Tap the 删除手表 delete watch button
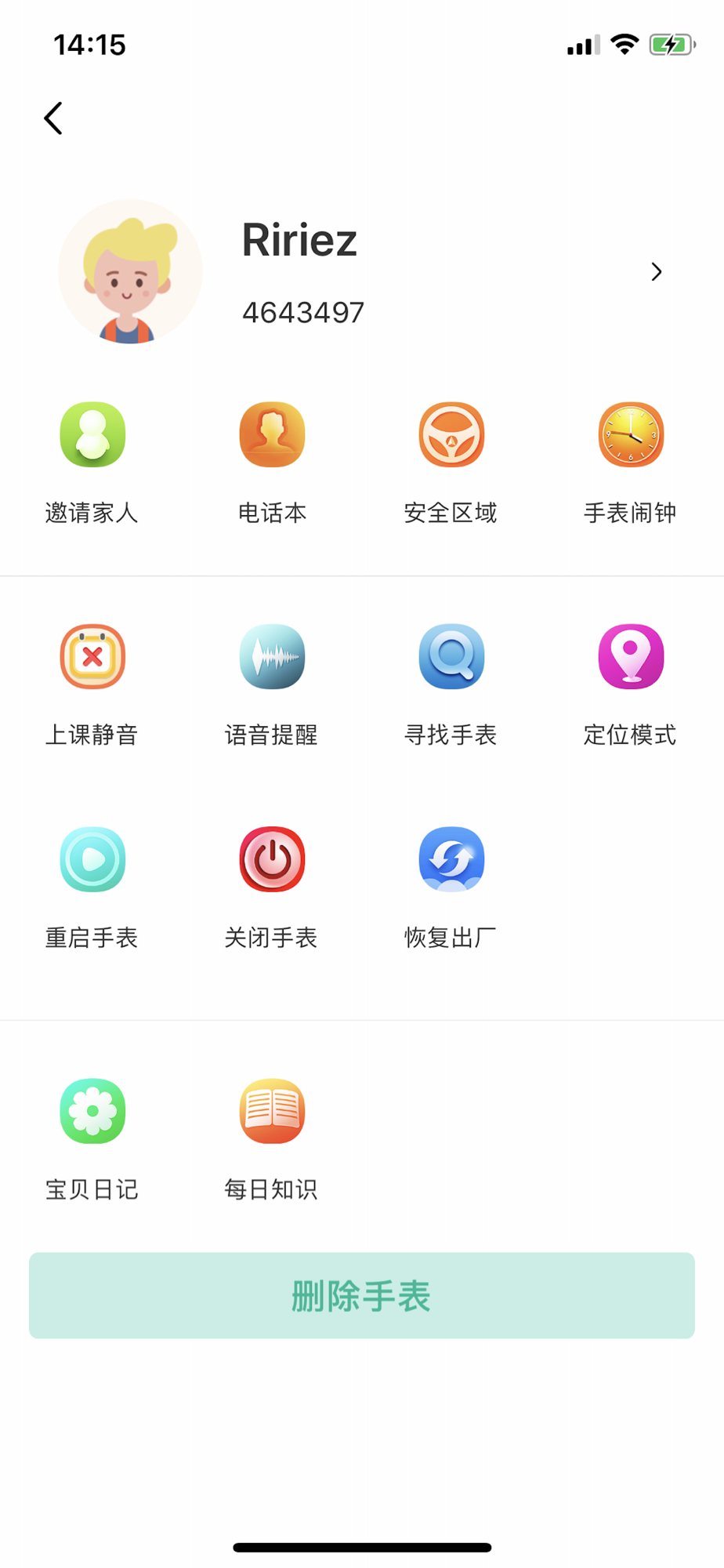This screenshot has height=1568, width=724. [362, 1295]
